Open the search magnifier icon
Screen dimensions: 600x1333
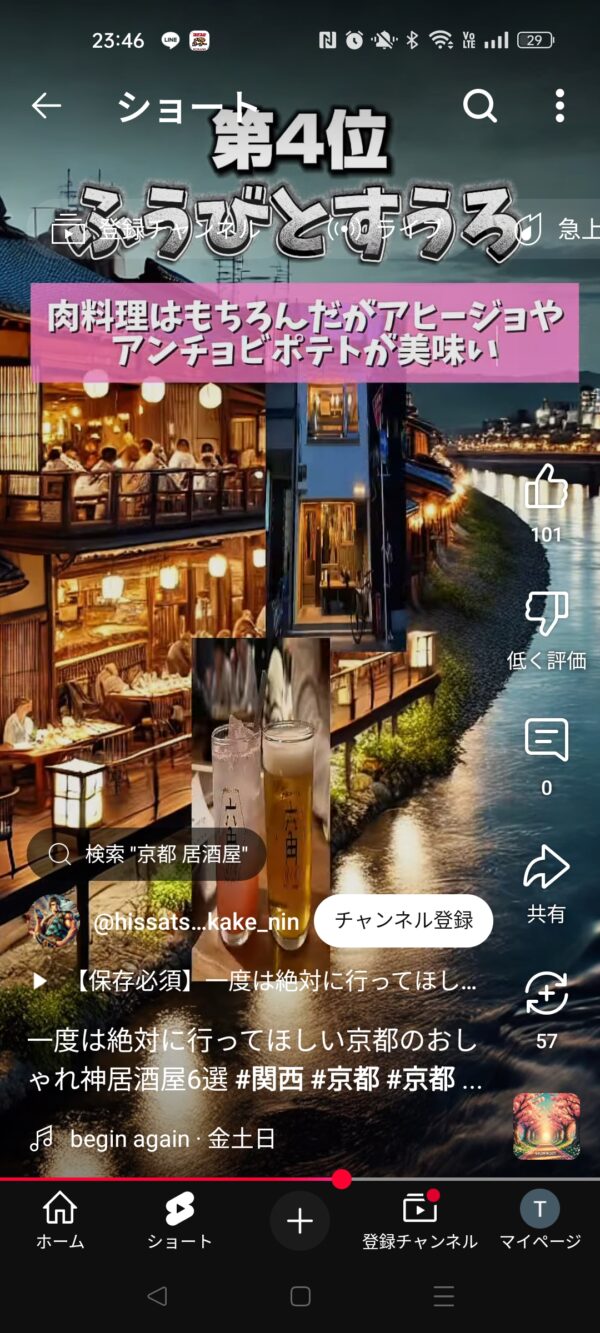point(480,106)
